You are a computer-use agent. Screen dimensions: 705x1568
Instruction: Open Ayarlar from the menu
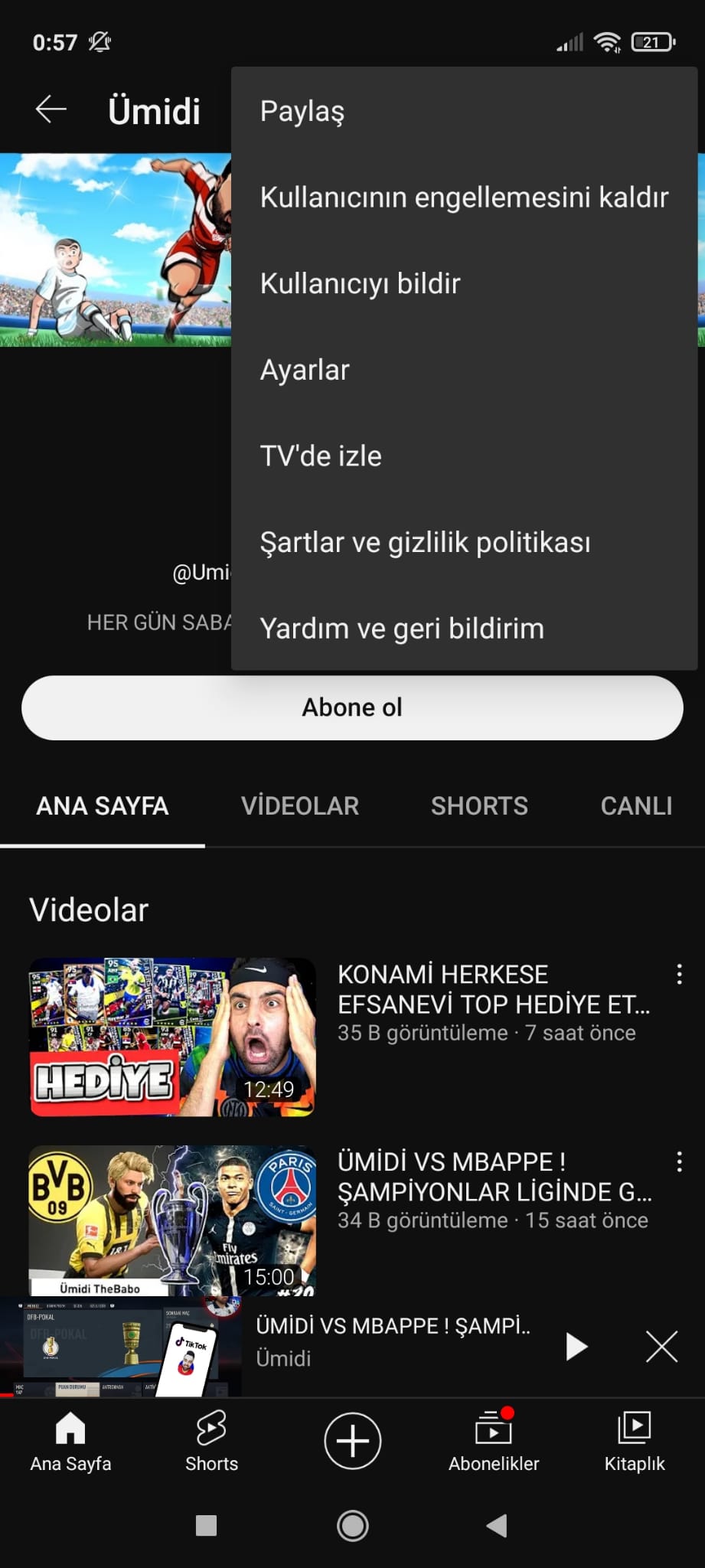305,371
